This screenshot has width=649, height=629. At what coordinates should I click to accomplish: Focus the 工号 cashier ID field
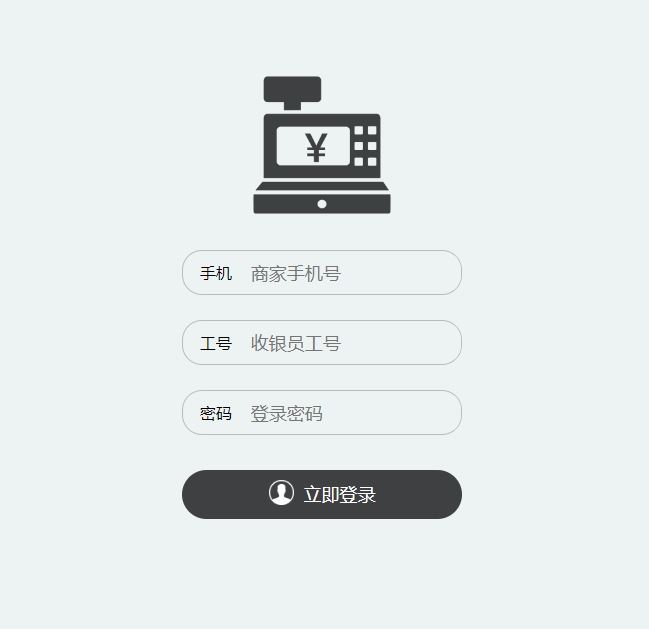click(x=345, y=343)
